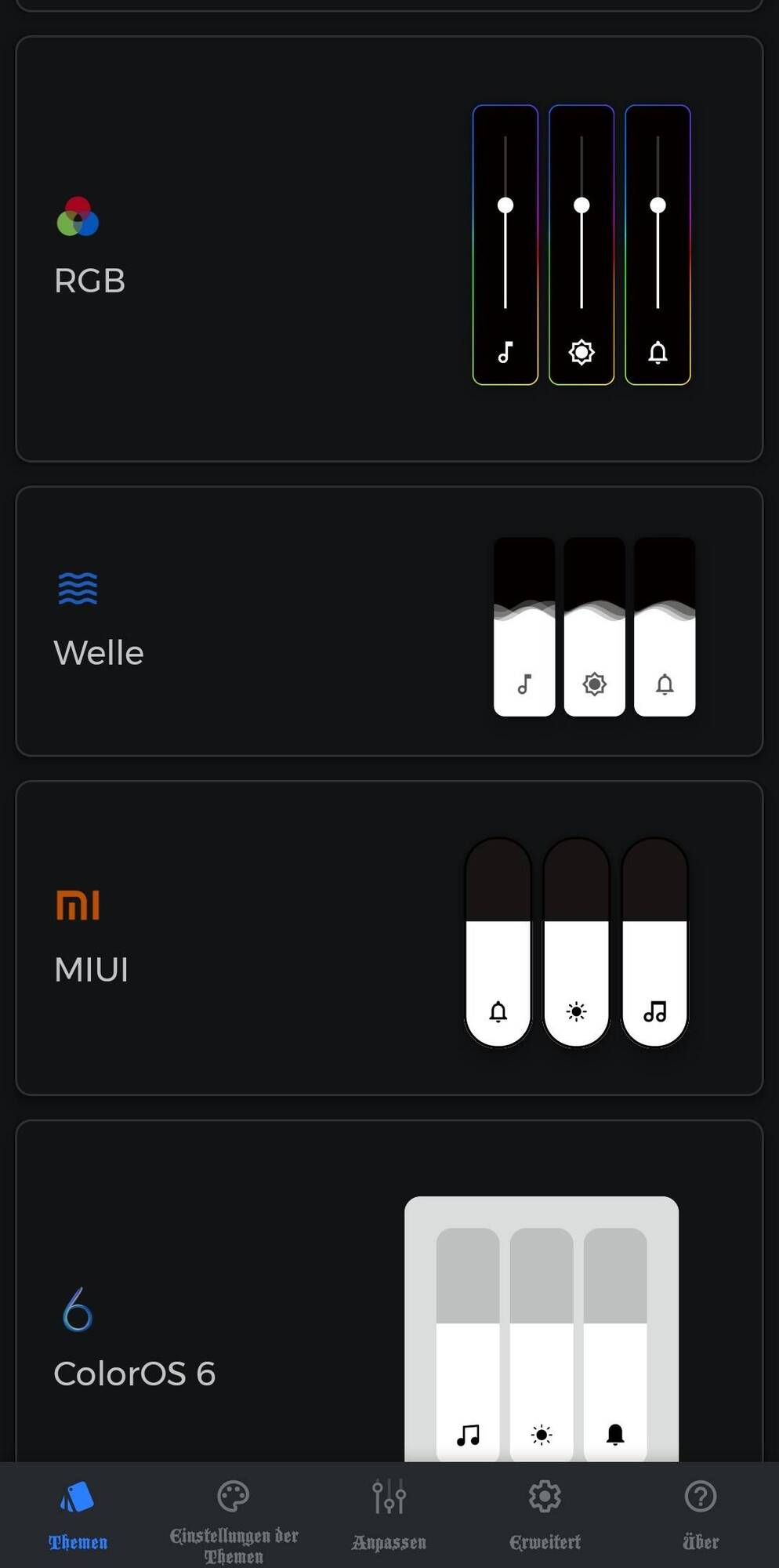Open Einstellungen der Themen tab
Viewport: 779px width, 1568px height.
point(234,1521)
